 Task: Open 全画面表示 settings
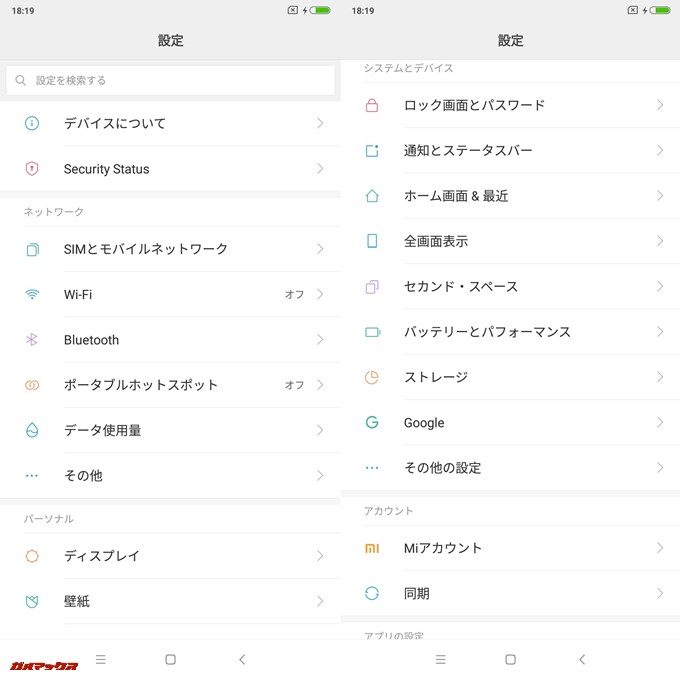tap(510, 241)
